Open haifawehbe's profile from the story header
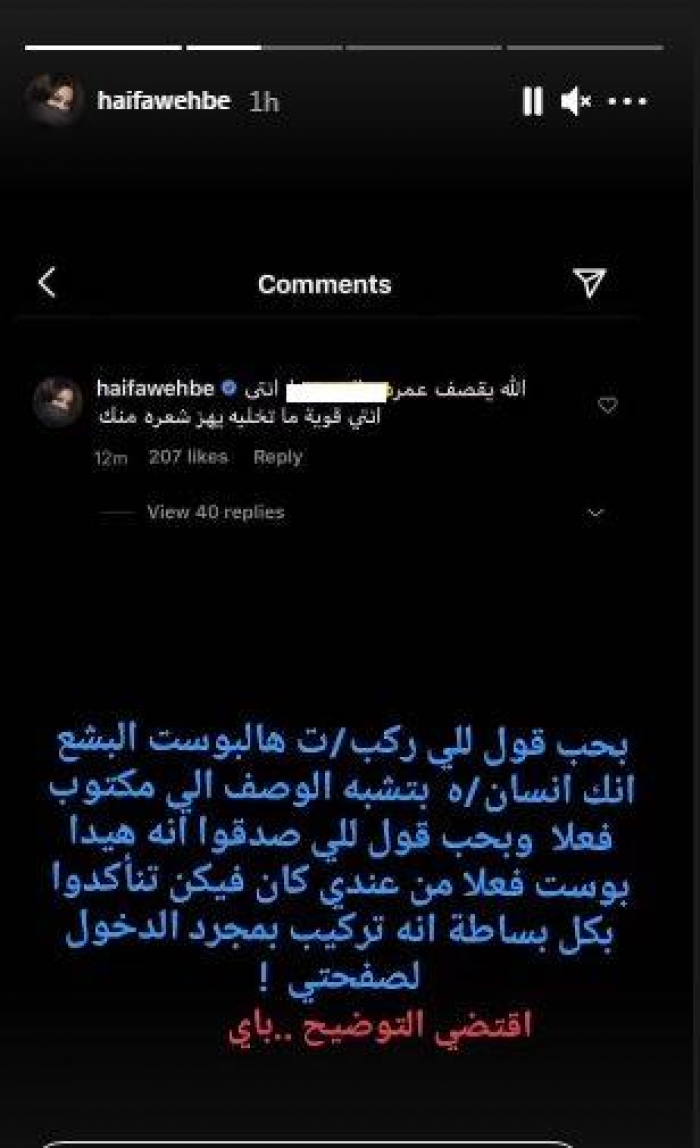The image size is (700, 1148). tap(164, 101)
